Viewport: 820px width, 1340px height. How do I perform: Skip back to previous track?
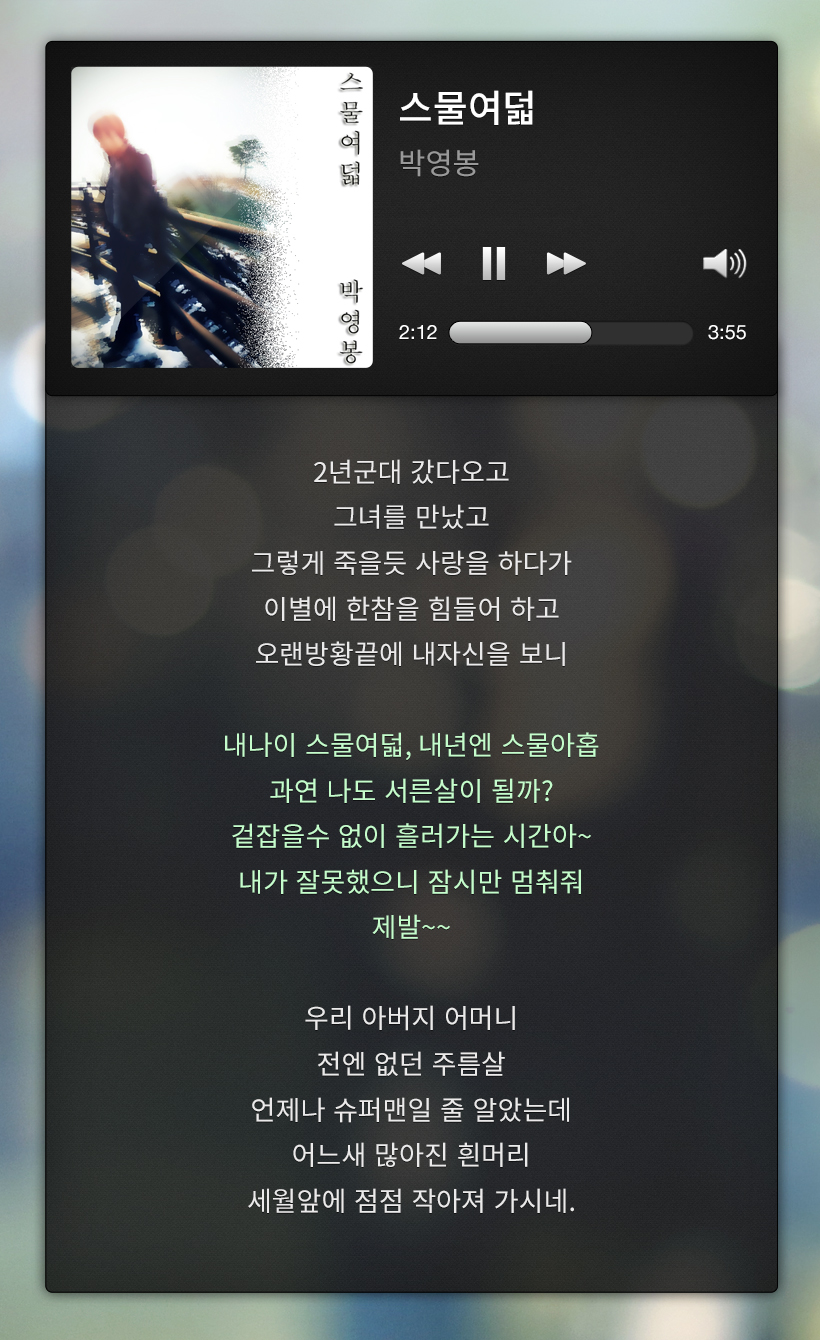point(421,264)
